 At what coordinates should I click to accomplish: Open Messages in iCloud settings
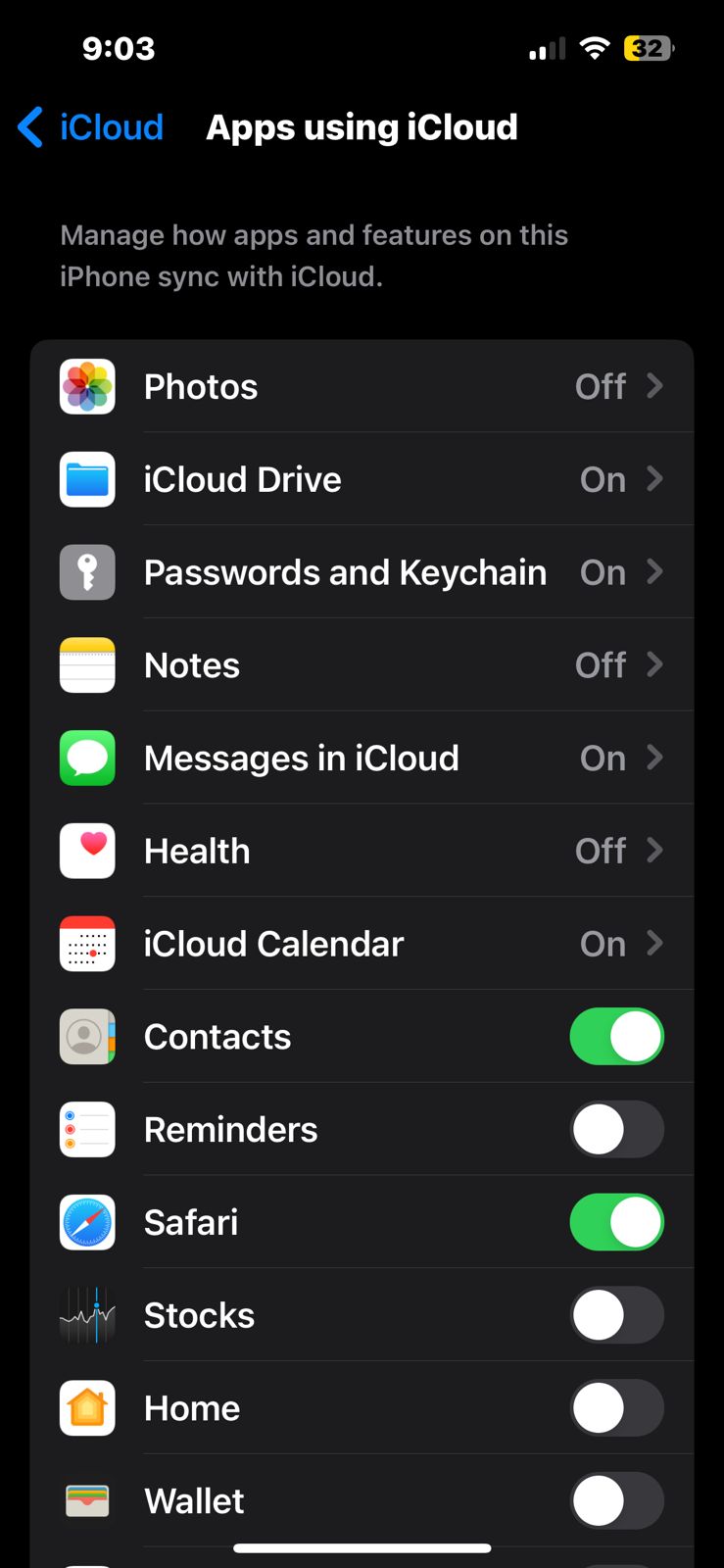[362, 758]
